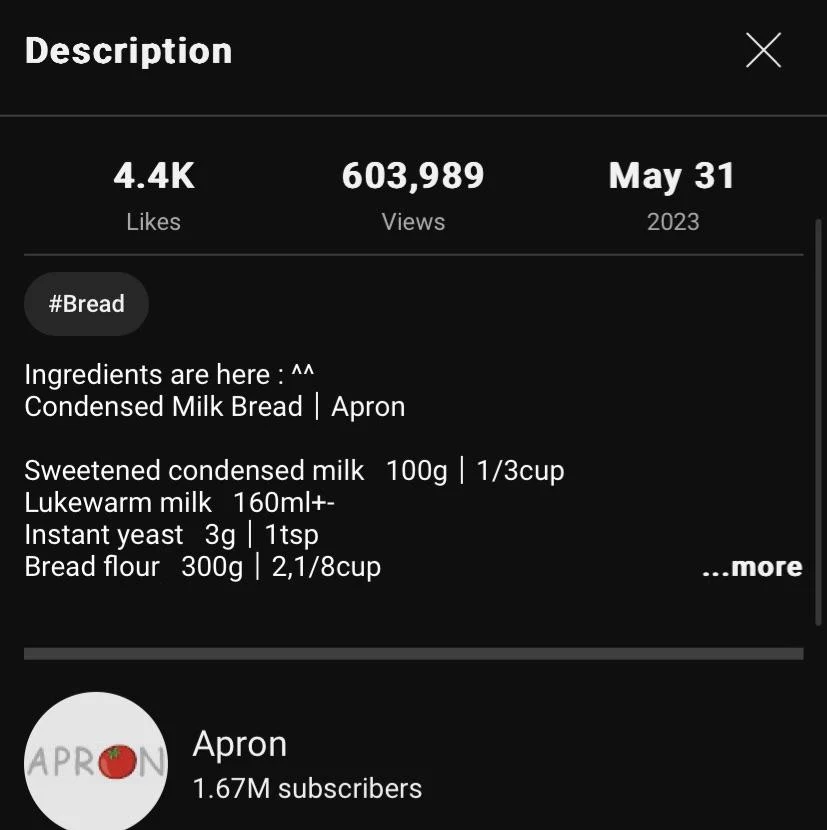Click the Apron channel avatar icon
Screen dimensions: 827x830
click(x=95, y=761)
